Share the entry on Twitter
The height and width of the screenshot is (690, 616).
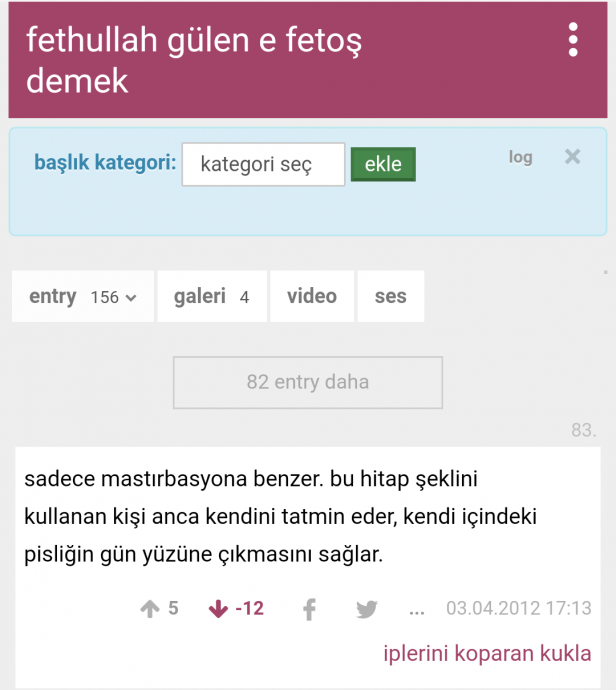click(x=366, y=608)
